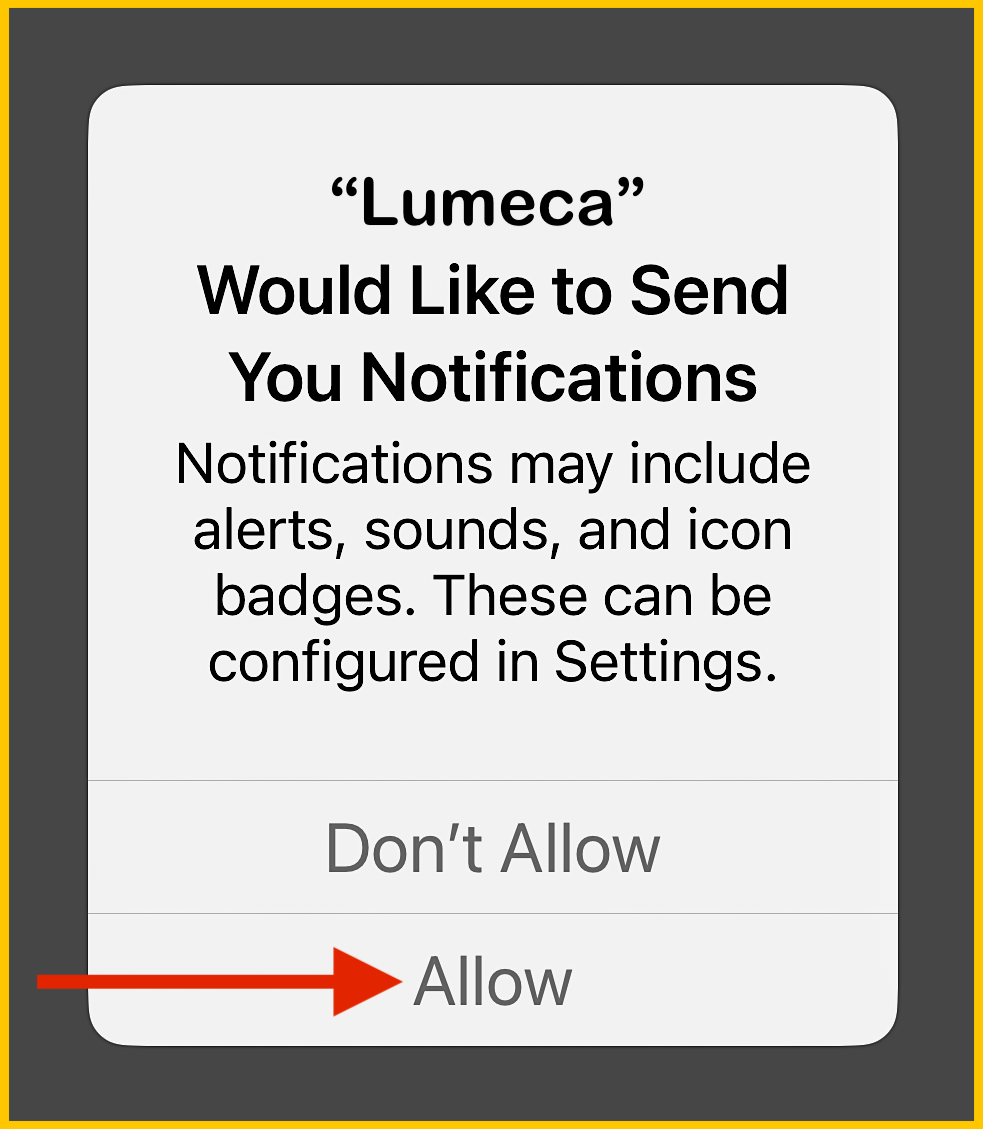Choose Don't Allow for Lumeca notifications
This screenshot has height=1129, width=983.
(493, 848)
